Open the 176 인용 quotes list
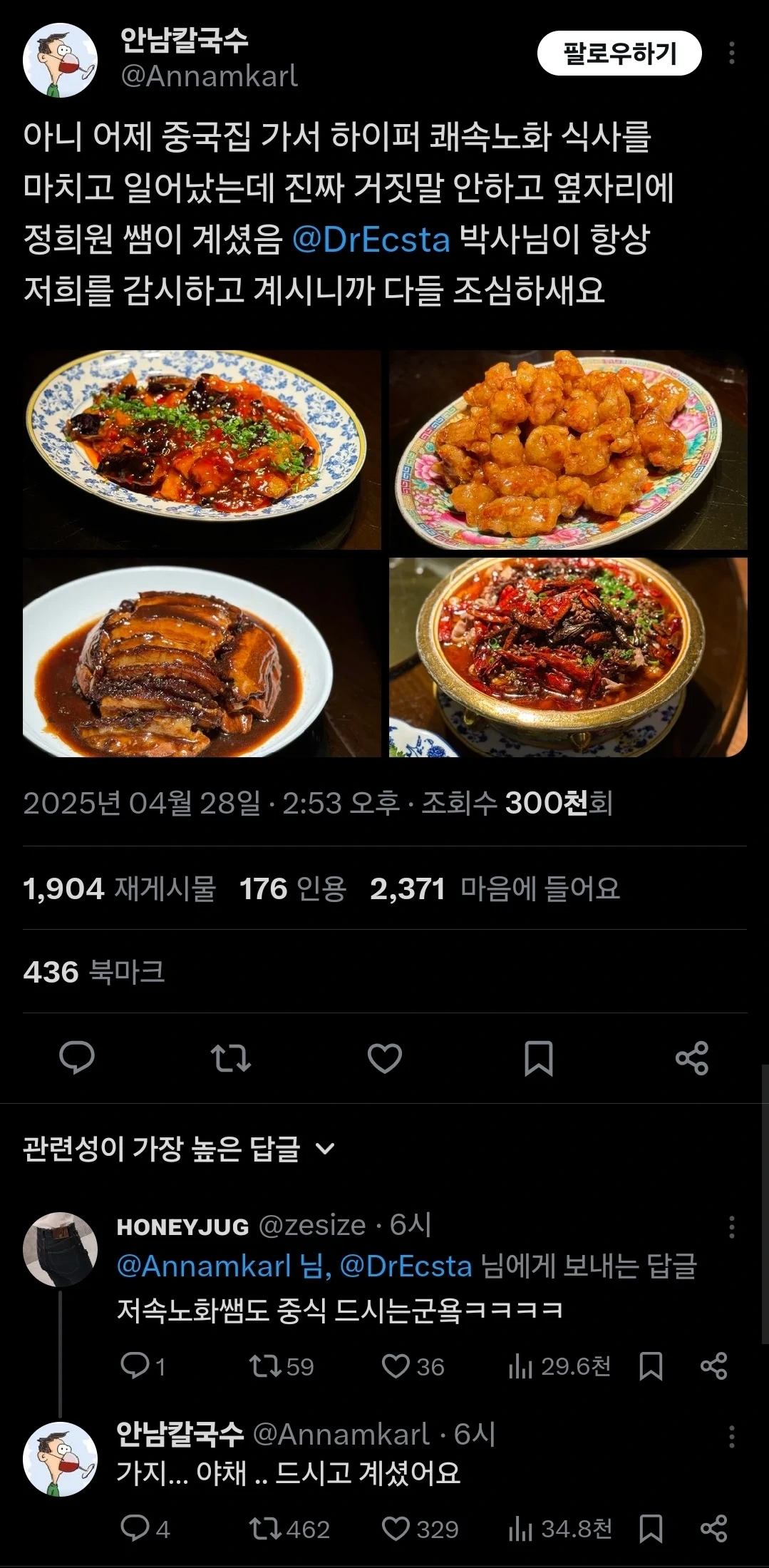The image size is (769, 1568). (x=293, y=888)
